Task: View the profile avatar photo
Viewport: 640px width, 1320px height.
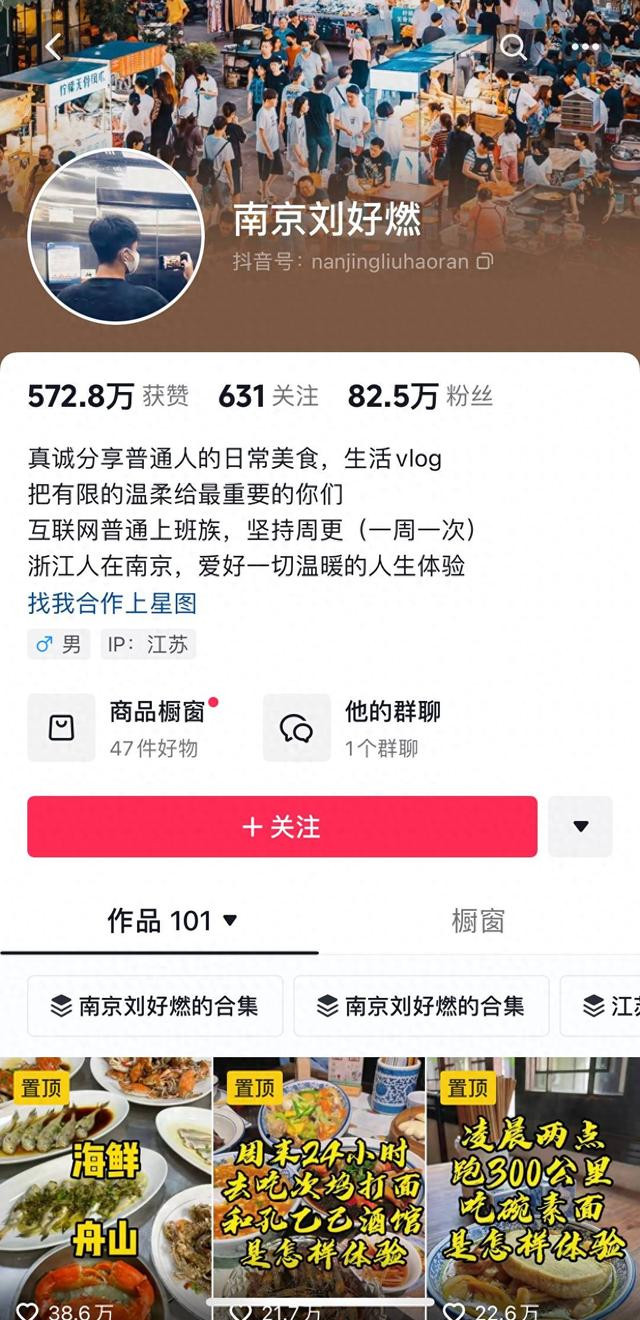Action: click(x=116, y=237)
